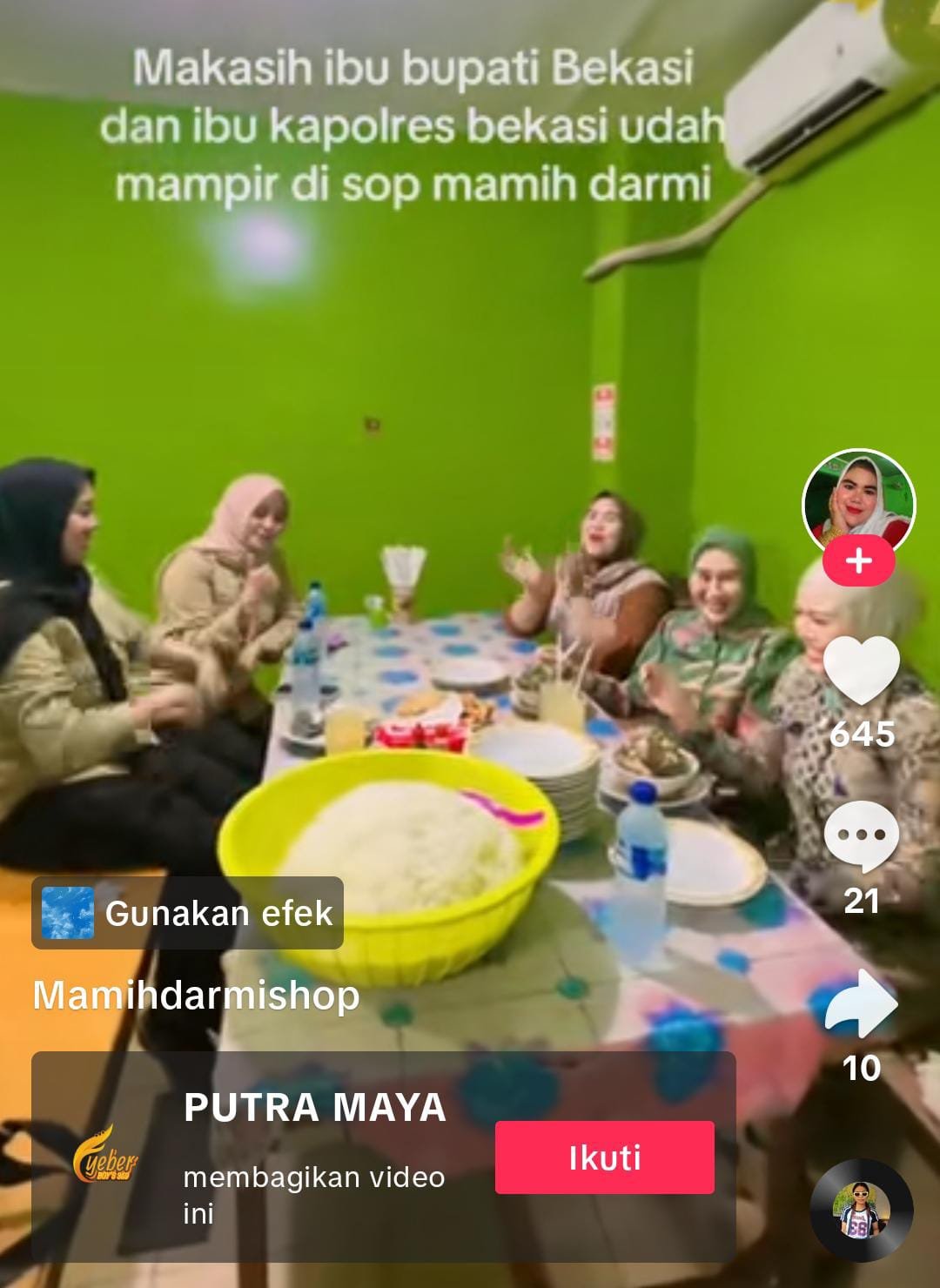Tap Ikuti to follow PUTRA MAYA
This screenshot has width=940, height=1288.
[605, 1157]
